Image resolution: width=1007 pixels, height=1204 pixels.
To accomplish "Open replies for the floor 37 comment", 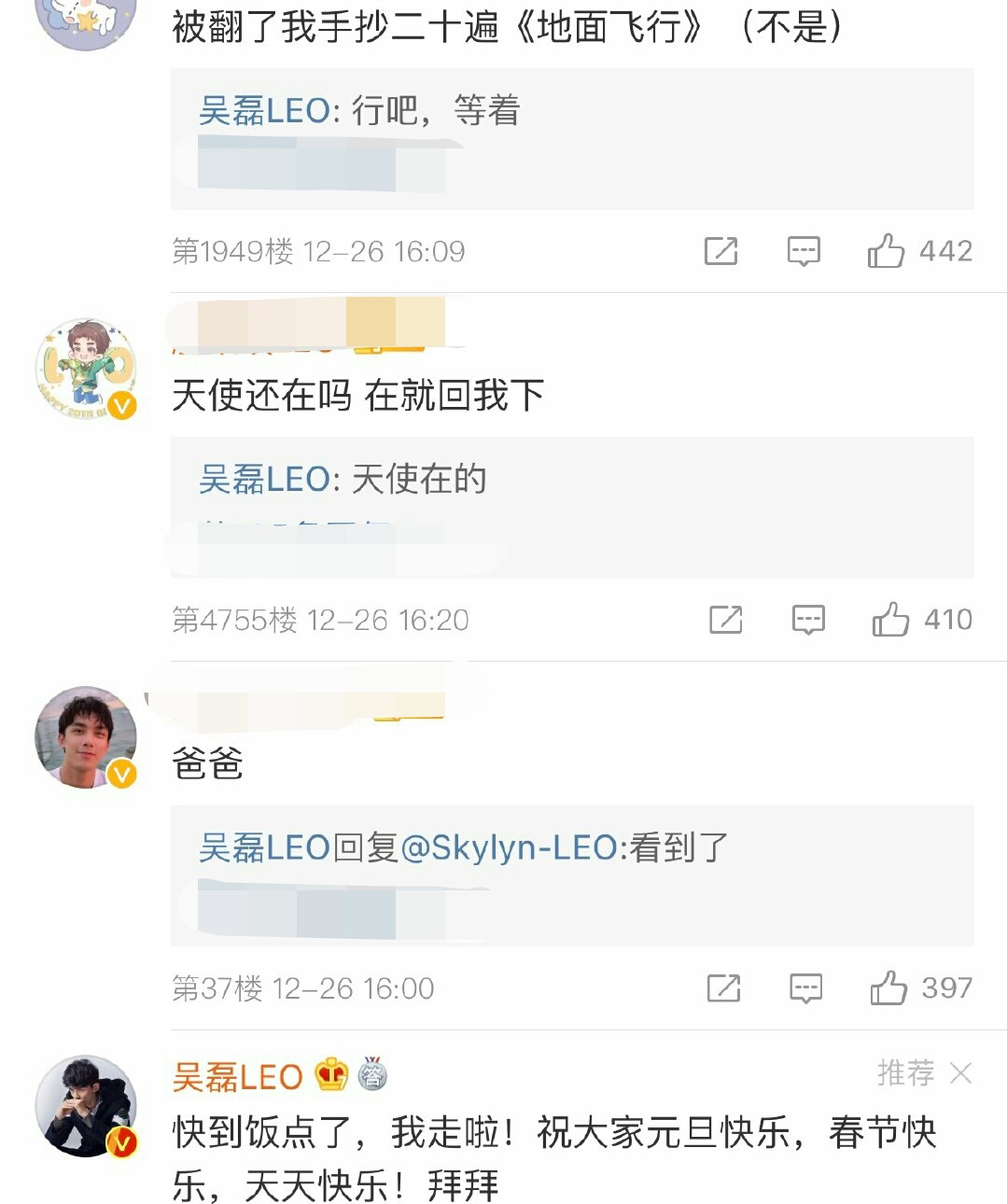I will click(805, 988).
